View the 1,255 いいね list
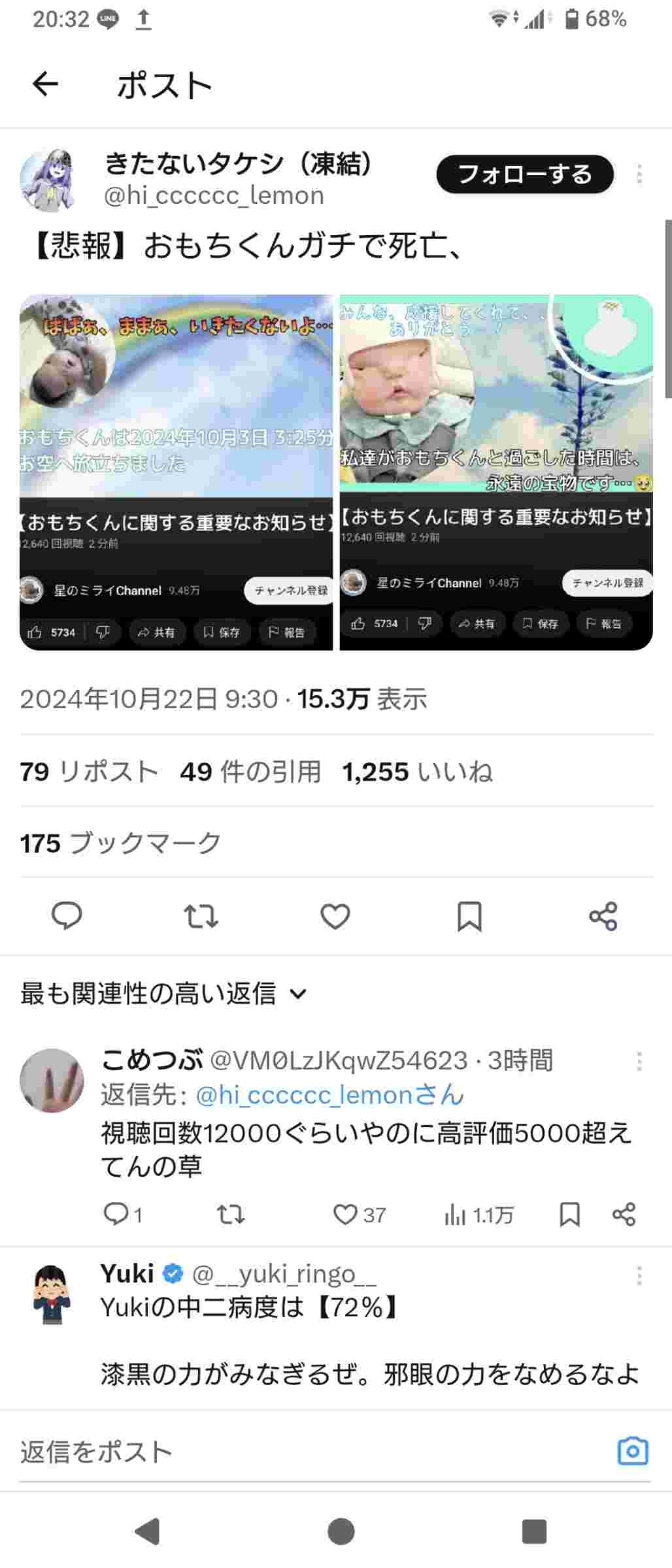Screen dimensions: 672x1568 point(417,772)
